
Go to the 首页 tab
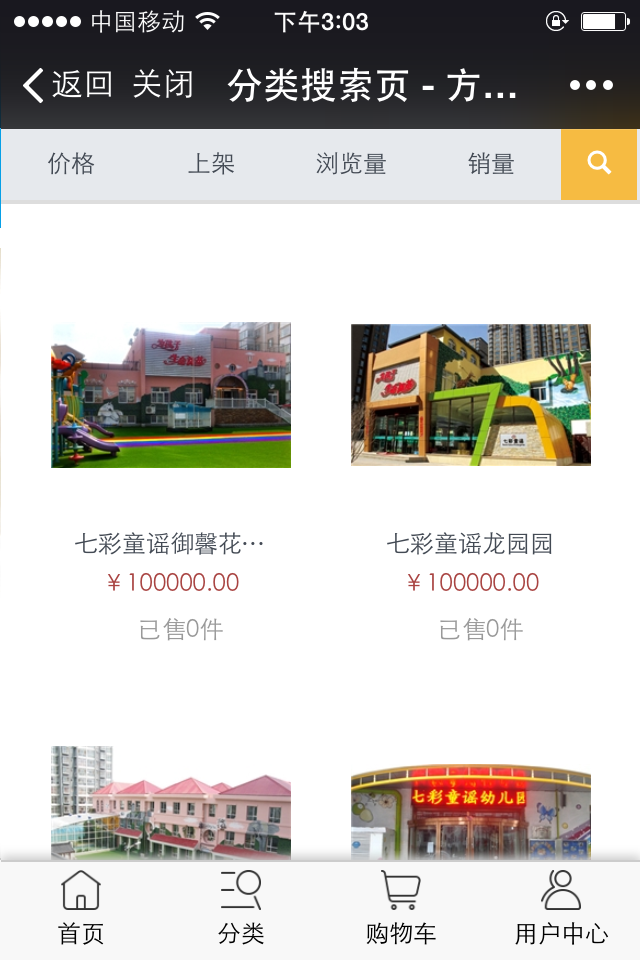(x=81, y=908)
